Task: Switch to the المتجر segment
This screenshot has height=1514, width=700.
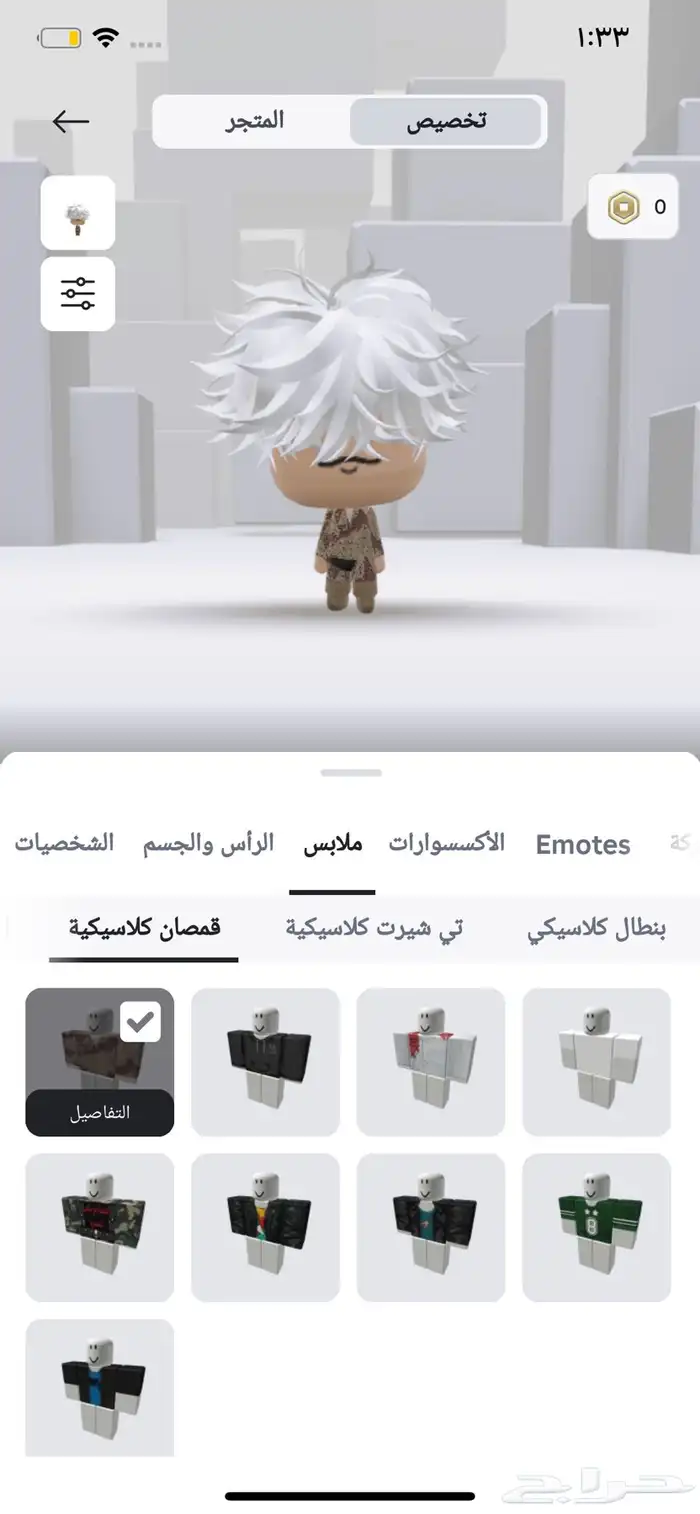Action: click(x=253, y=122)
